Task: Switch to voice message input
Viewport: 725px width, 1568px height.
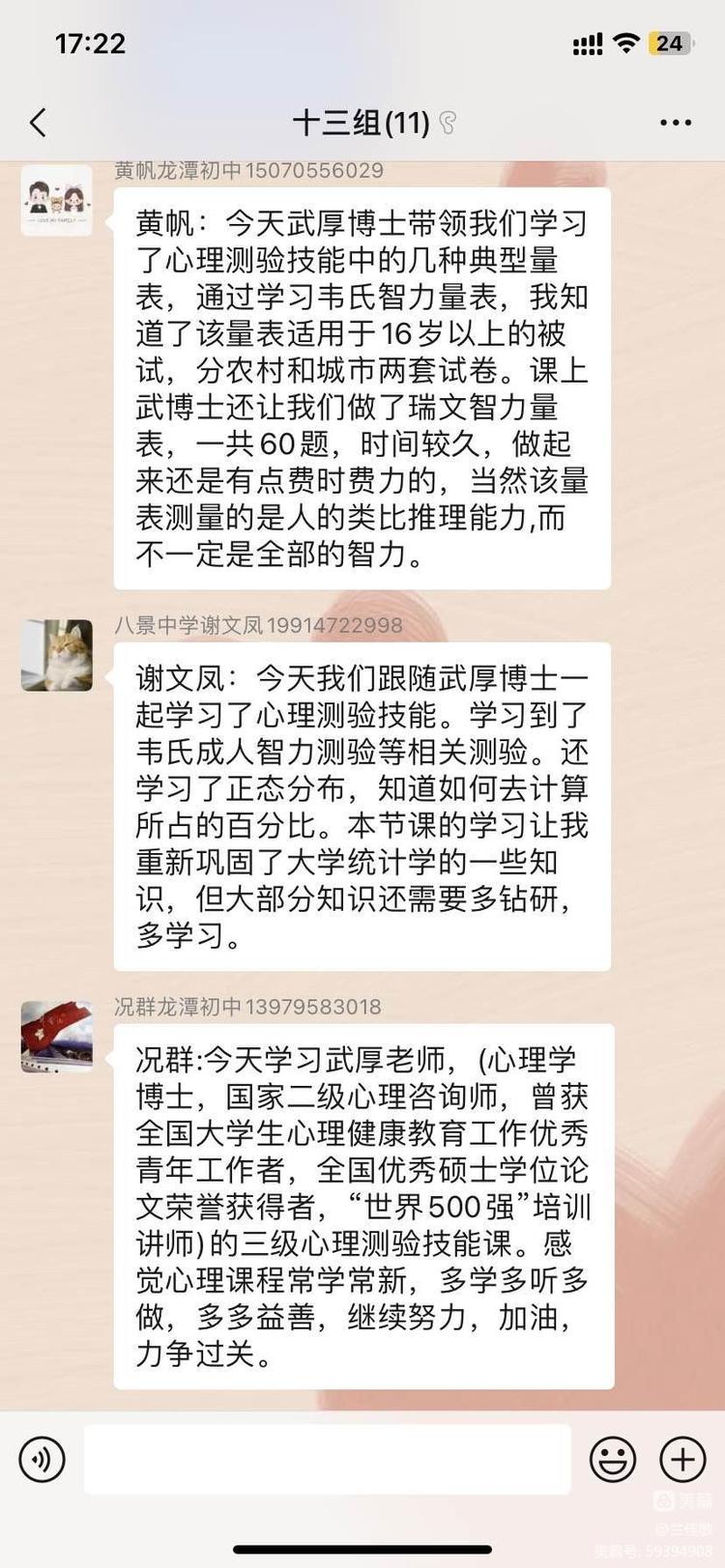Action: pos(42,1459)
